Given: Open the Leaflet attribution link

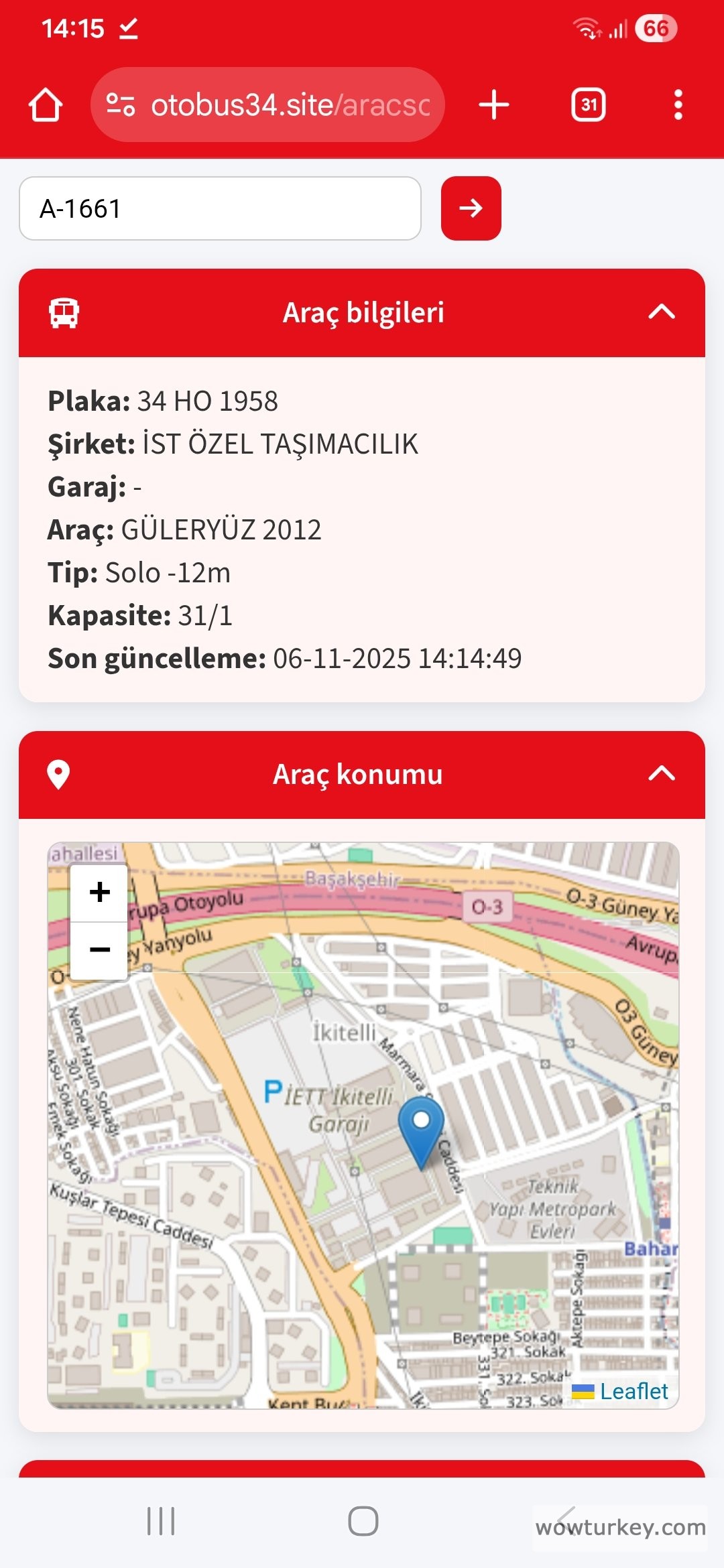Looking at the screenshot, I should 633,1391.
